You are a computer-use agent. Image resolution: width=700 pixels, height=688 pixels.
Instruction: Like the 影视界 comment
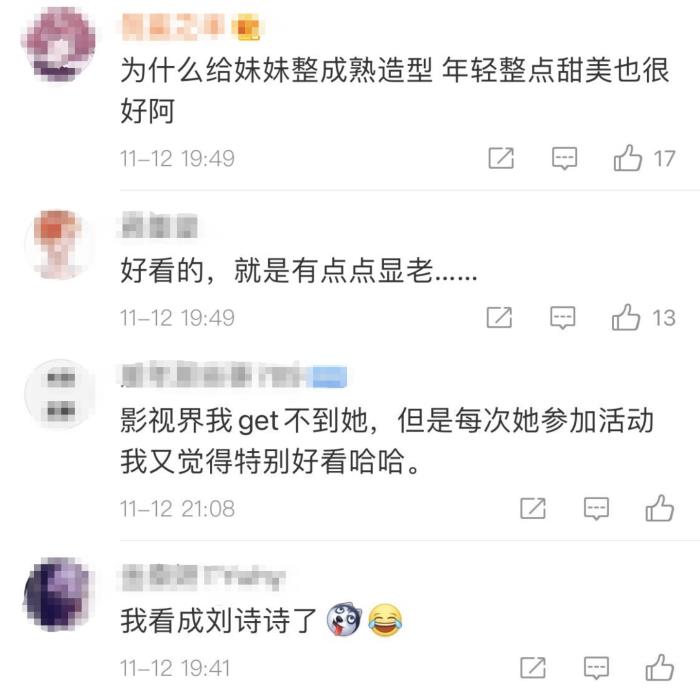[x=660, y=508]
